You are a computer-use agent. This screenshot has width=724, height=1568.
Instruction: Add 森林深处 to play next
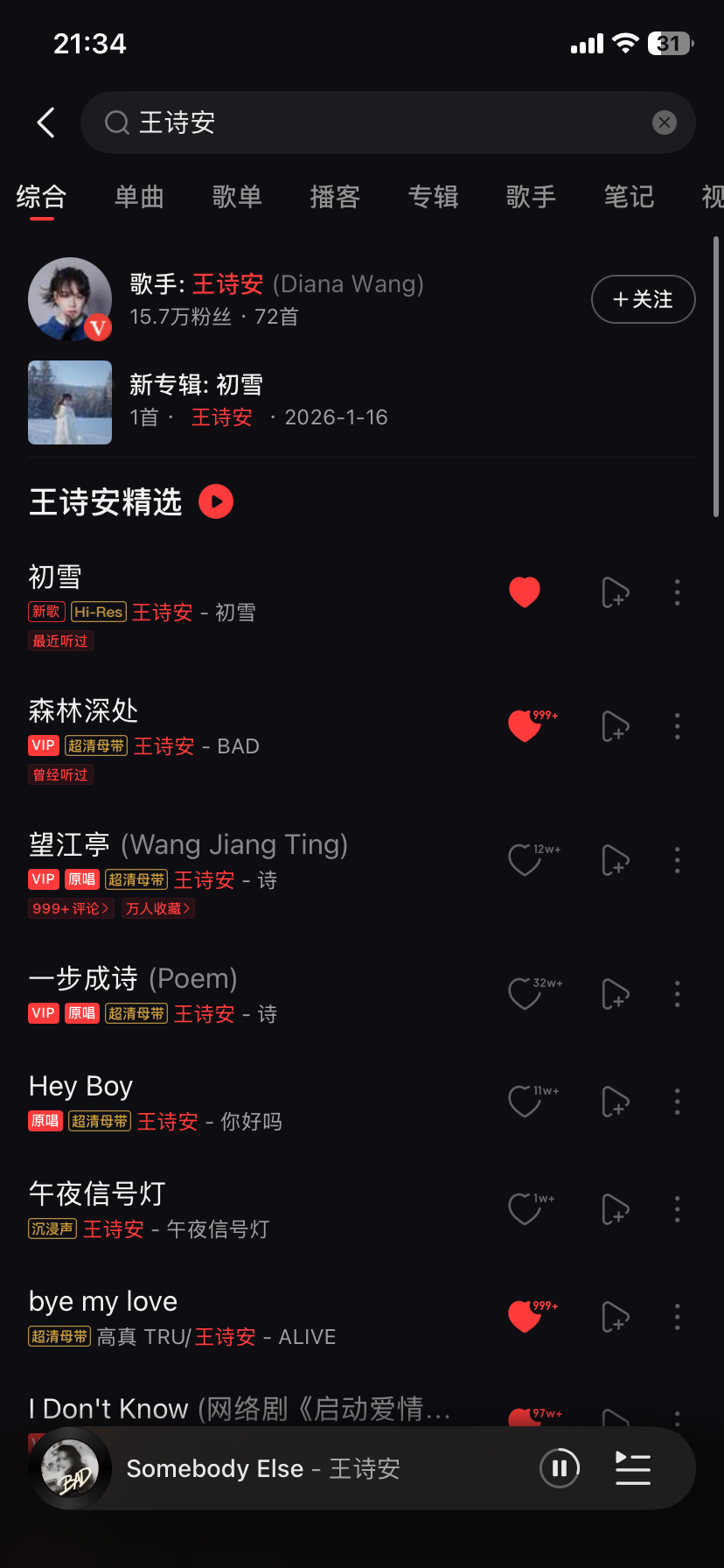[x=616, y=726]
